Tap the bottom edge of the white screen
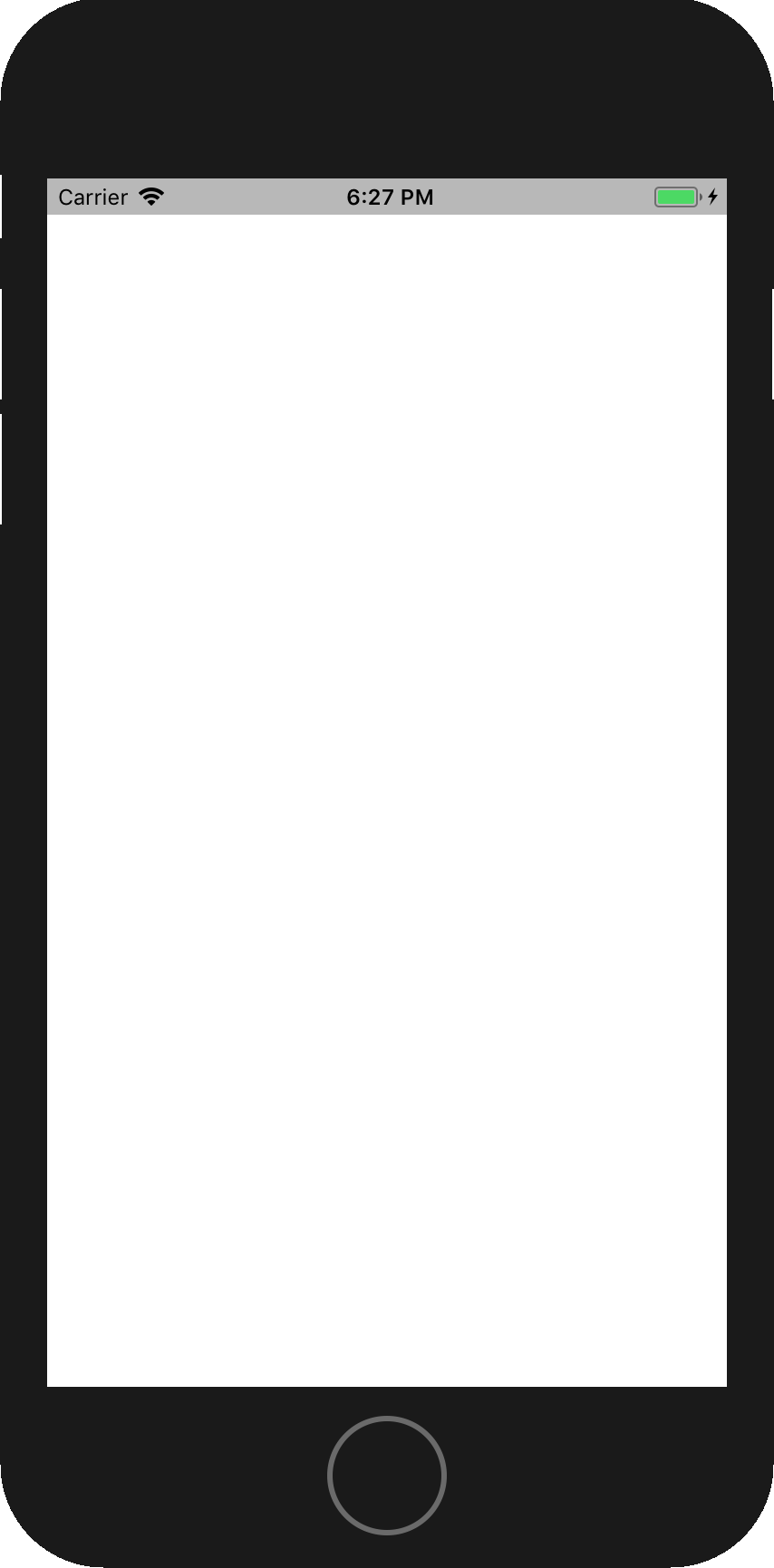The image size is (774, 1568). tap(387, 1372)
